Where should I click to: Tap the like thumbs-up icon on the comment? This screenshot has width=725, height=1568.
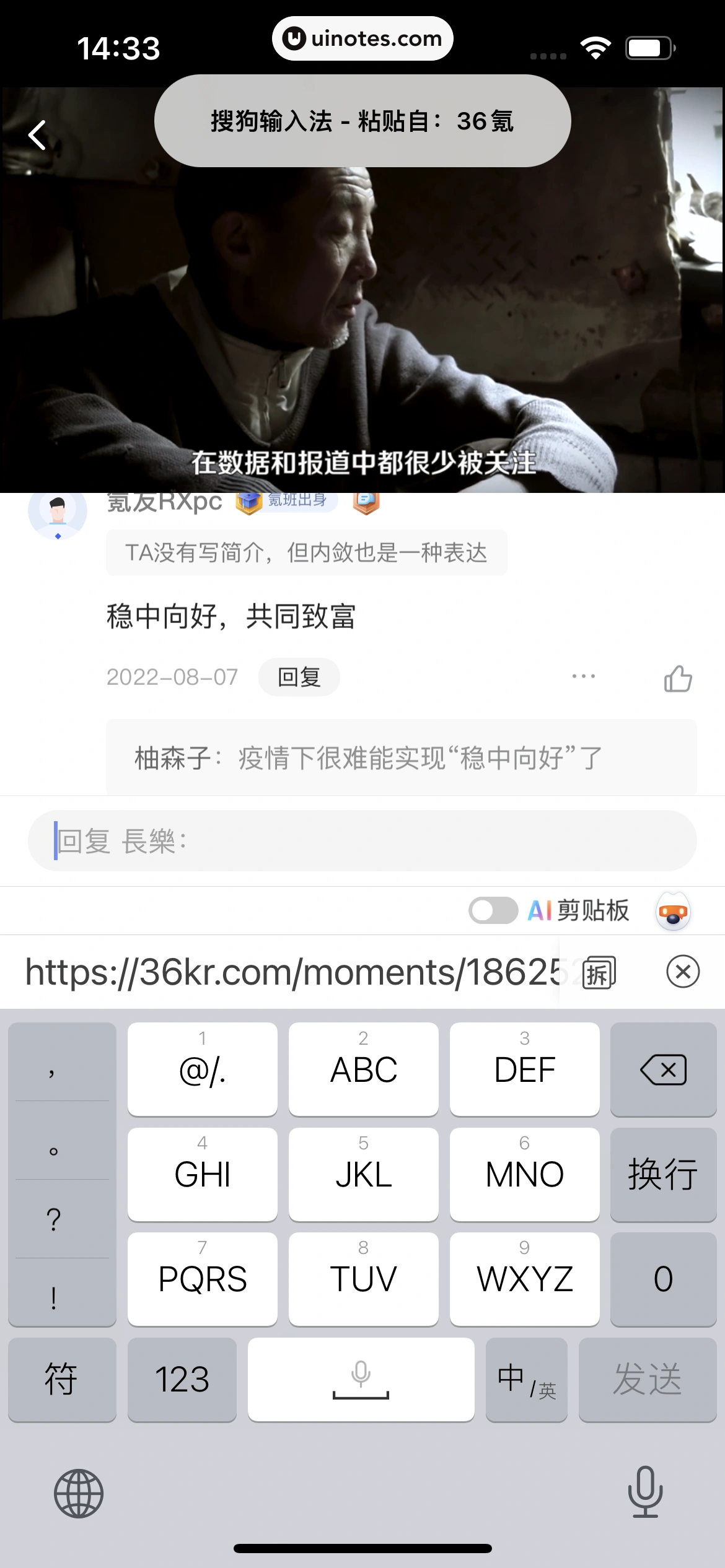[677, 677]
